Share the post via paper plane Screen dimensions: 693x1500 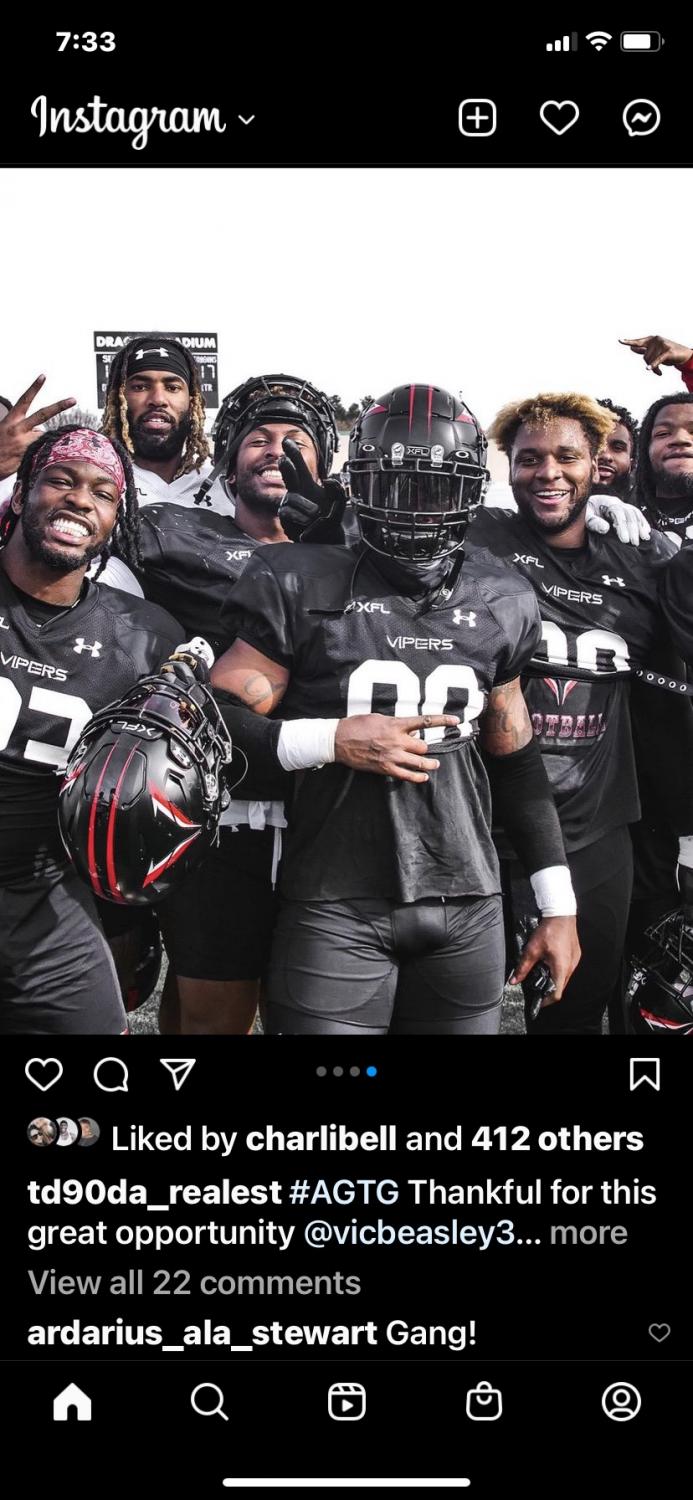(178, 1074)
